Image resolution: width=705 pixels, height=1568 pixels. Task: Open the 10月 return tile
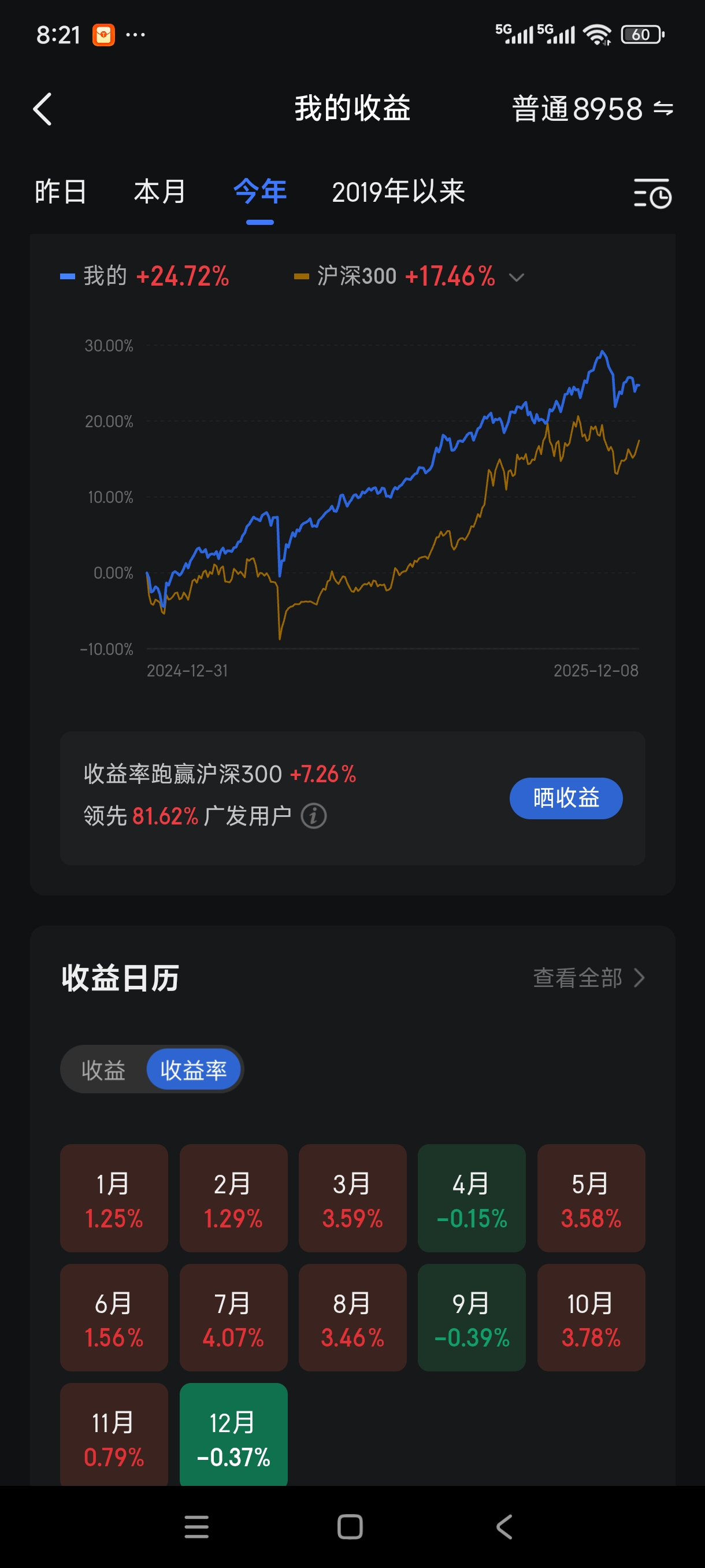coord(591,1317)
